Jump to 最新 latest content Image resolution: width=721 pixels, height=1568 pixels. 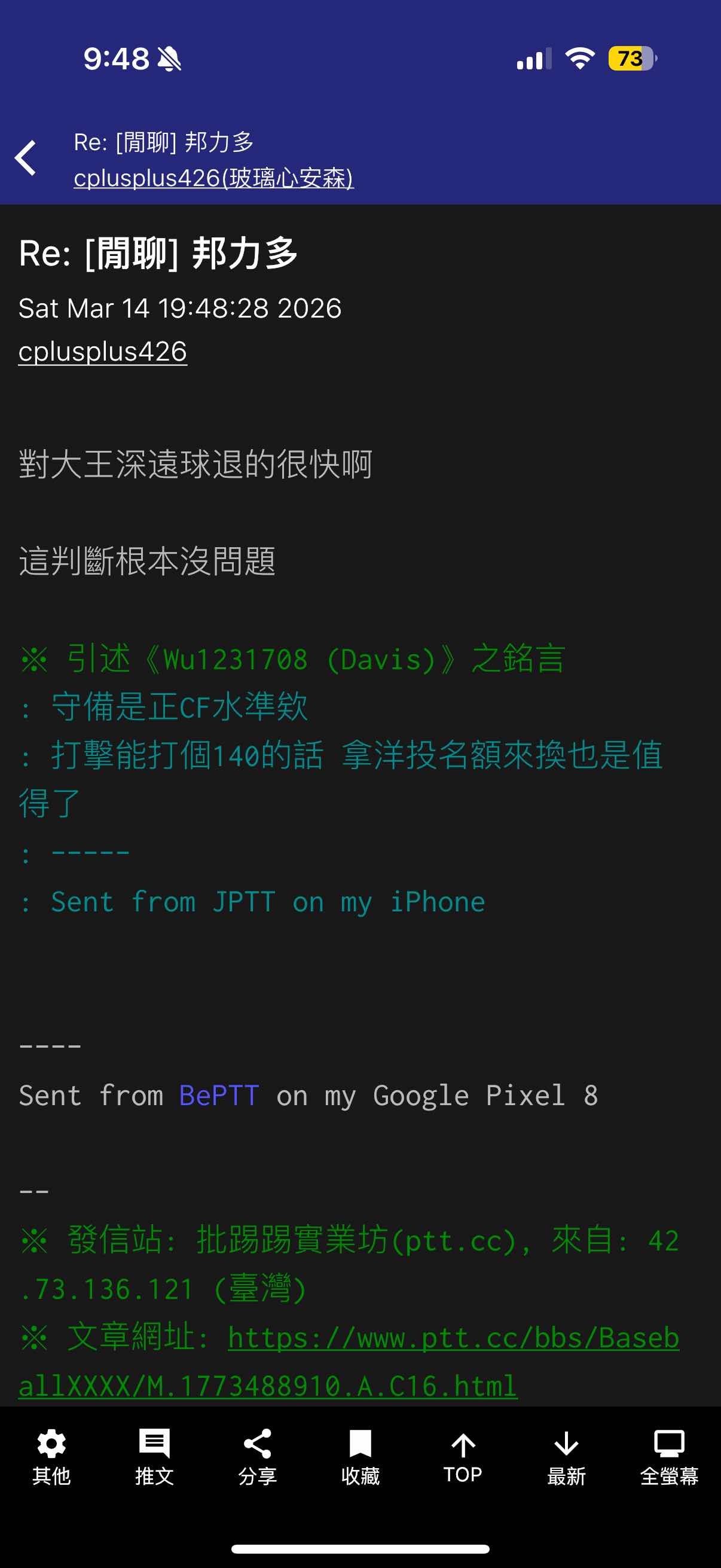click(566, 1457)
